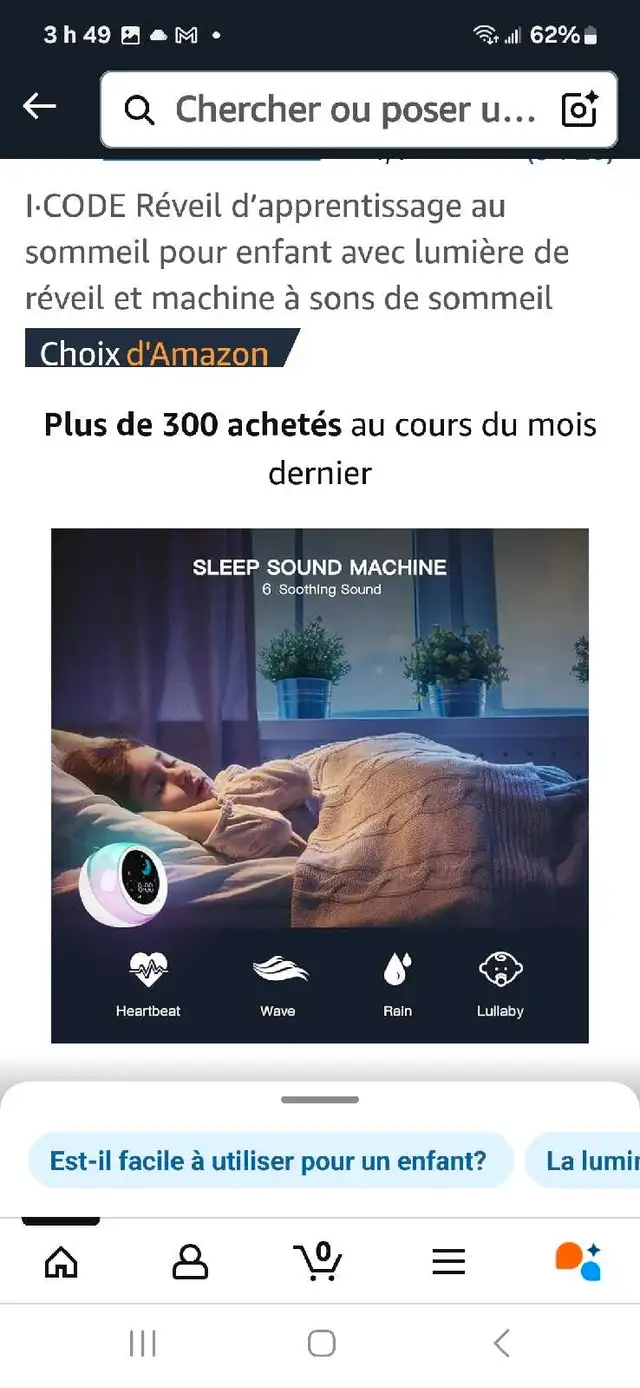Tap the system home button
This screenshot has width=640, height=1388.
pos(321,1343)
